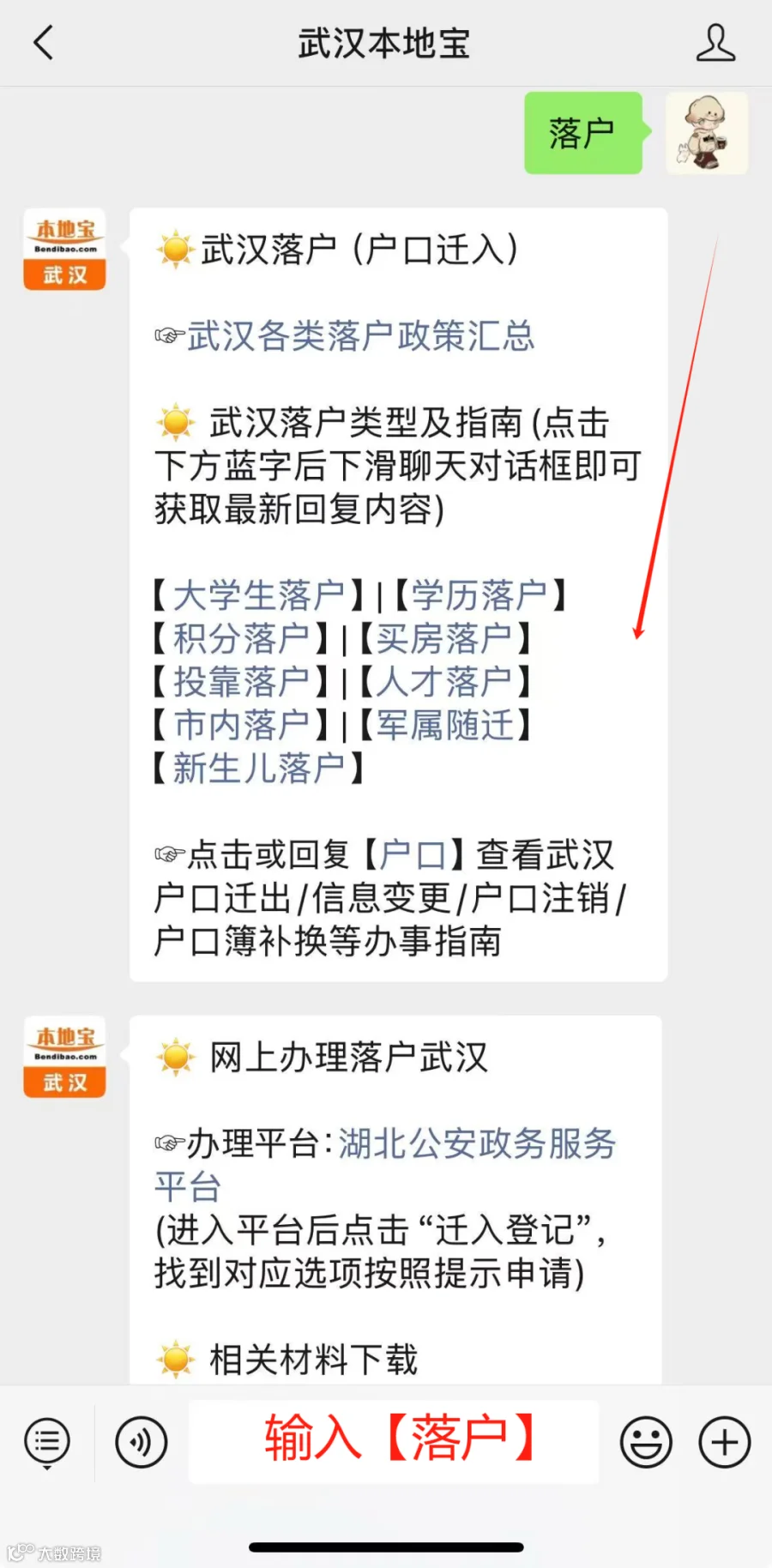Open 积分落户 guide
The width and height of the screenshot is (772, 1568).
(x=241, y=639)
